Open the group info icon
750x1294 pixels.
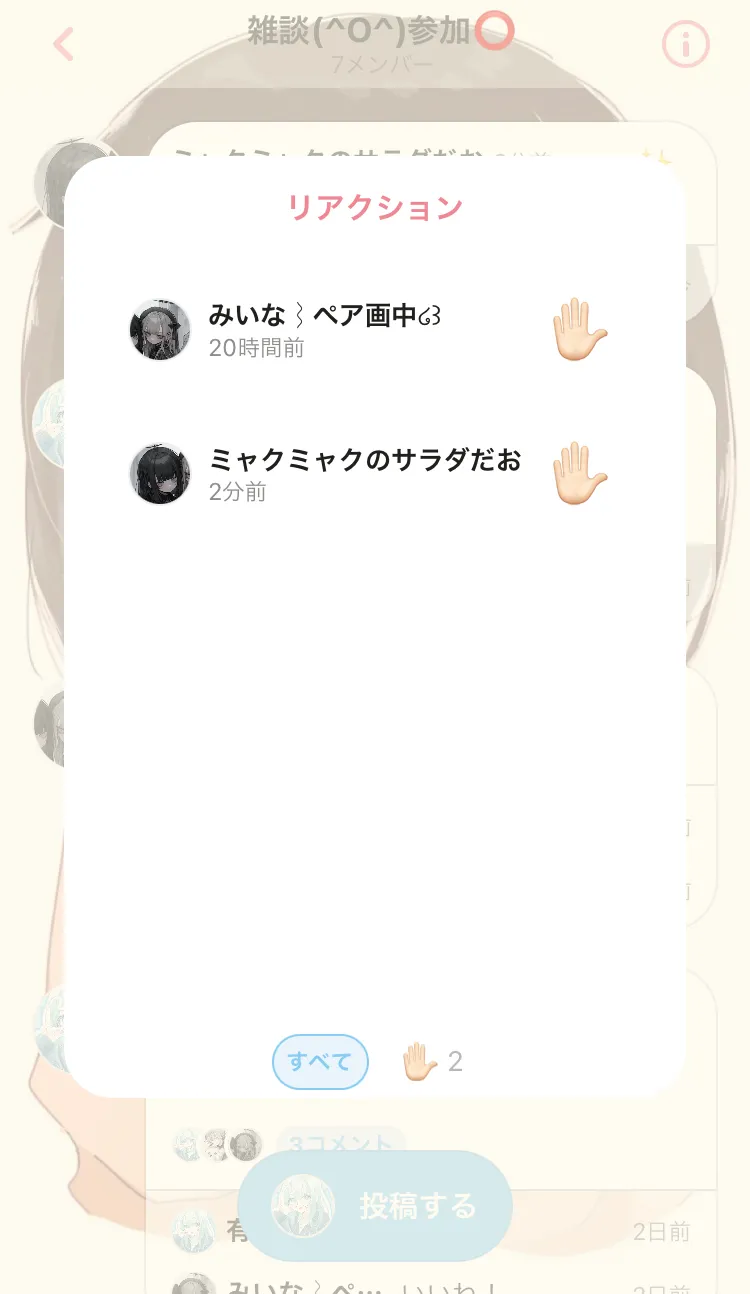(x=685, y=44)
